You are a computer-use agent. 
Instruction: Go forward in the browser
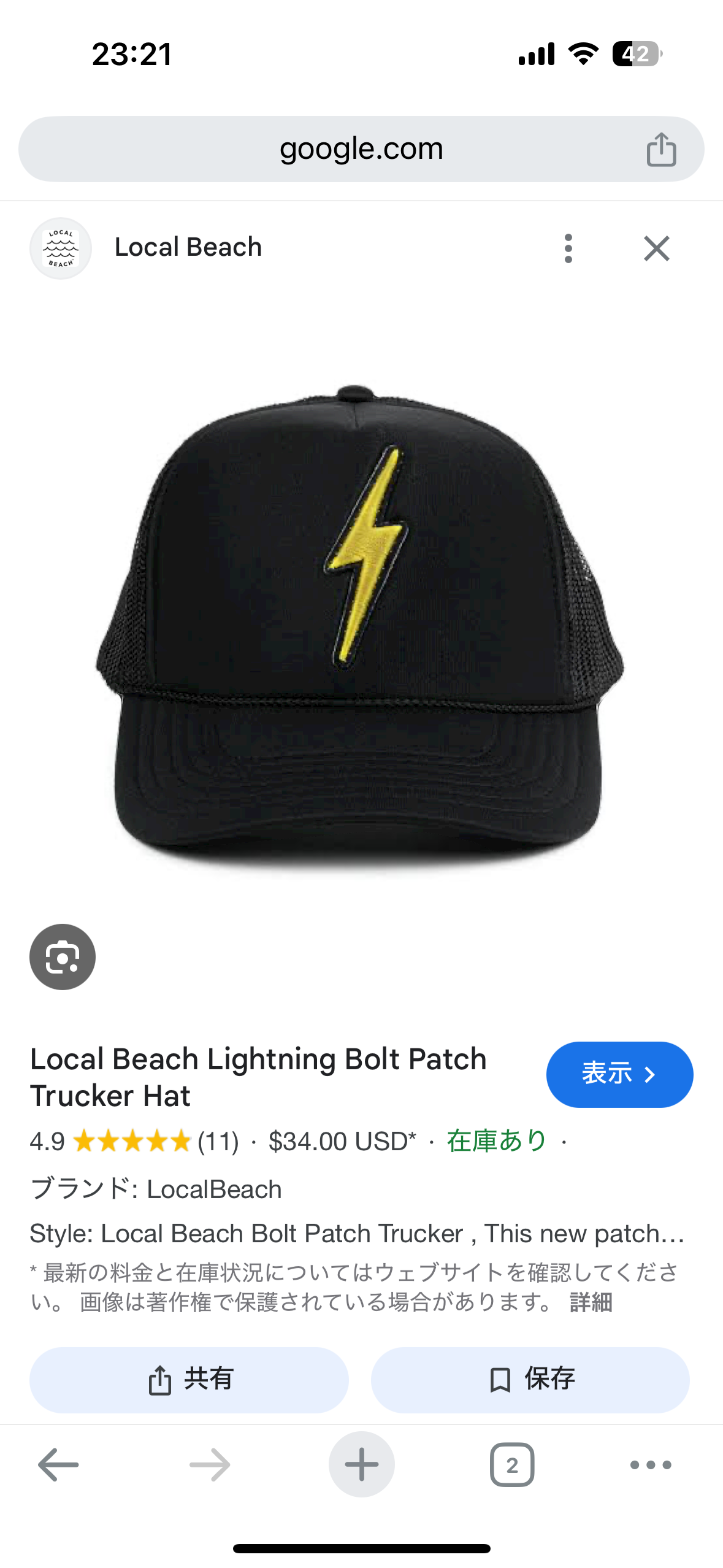(x=210, y=1464)
